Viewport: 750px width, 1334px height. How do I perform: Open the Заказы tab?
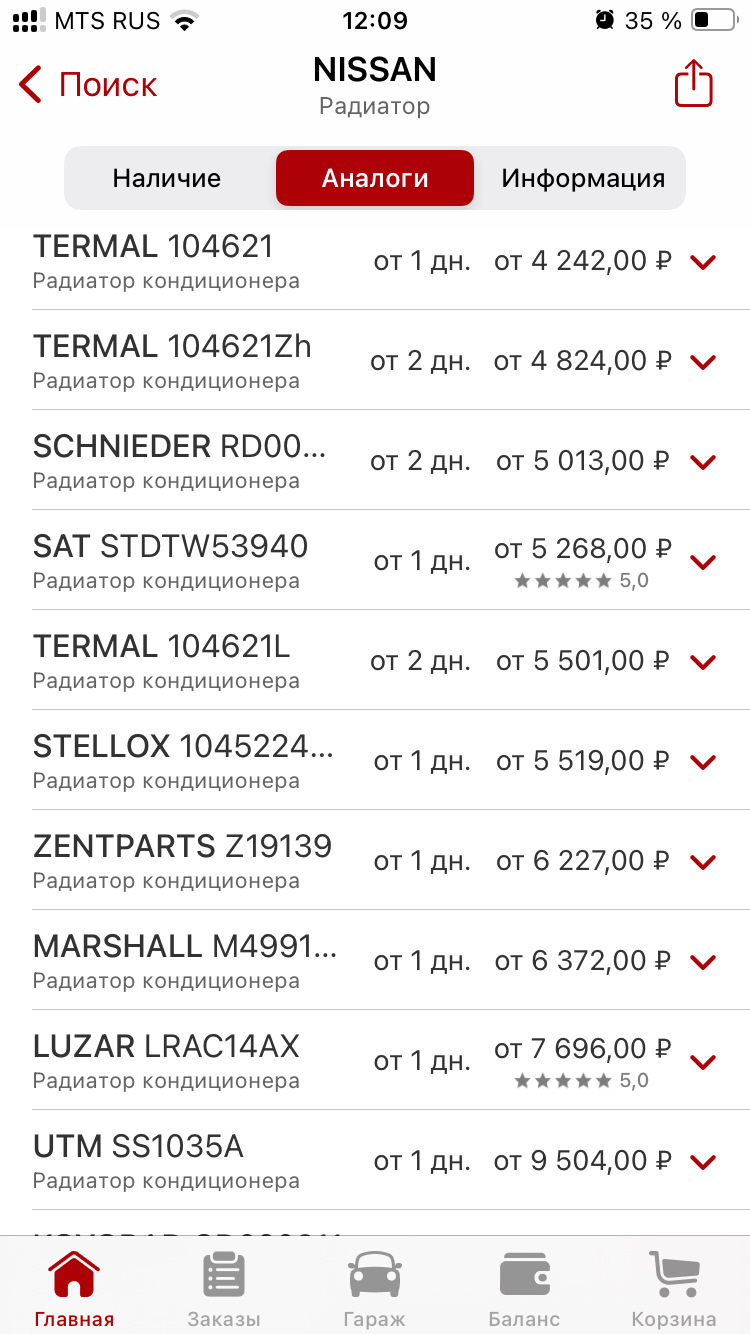[224, 1289]
